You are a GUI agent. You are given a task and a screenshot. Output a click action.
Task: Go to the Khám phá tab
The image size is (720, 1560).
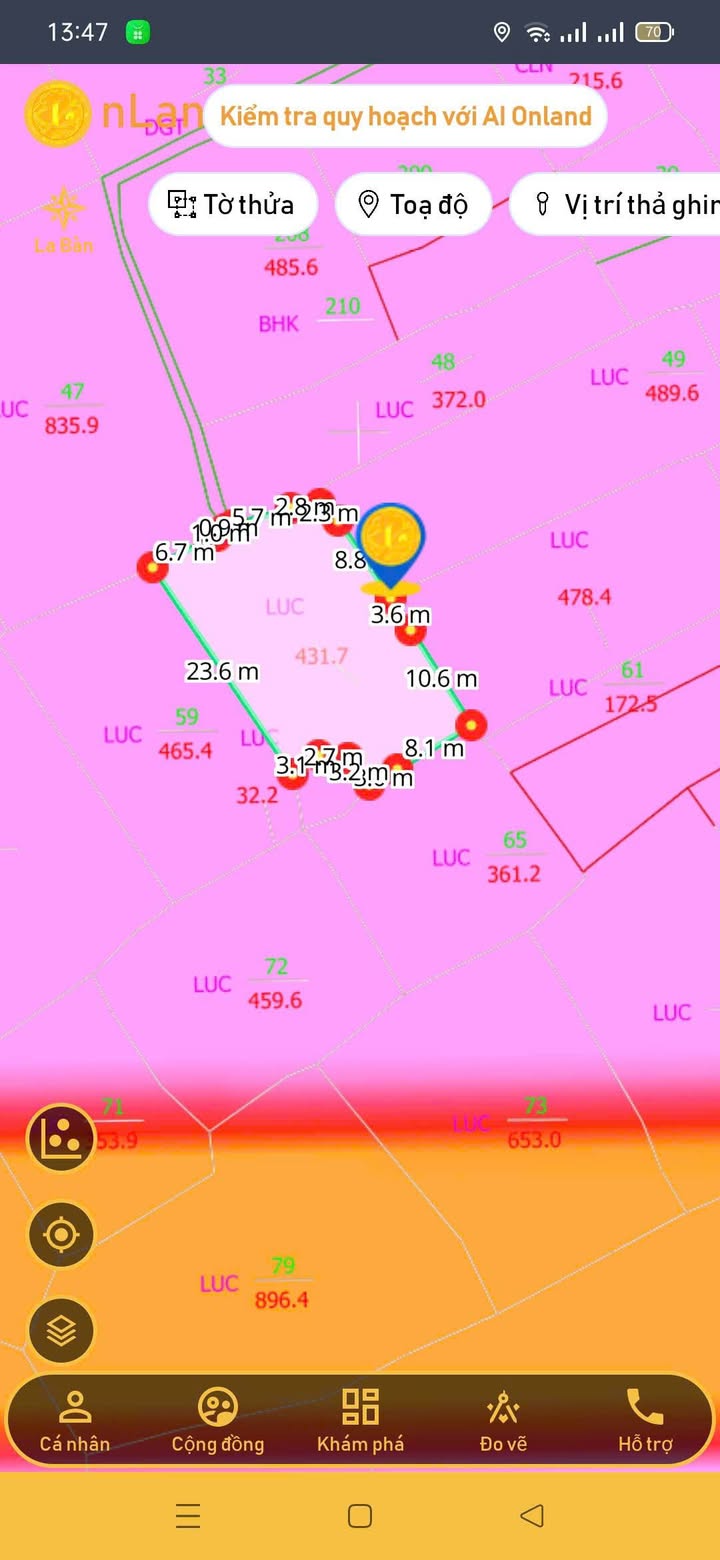(x=360, y=1420)
